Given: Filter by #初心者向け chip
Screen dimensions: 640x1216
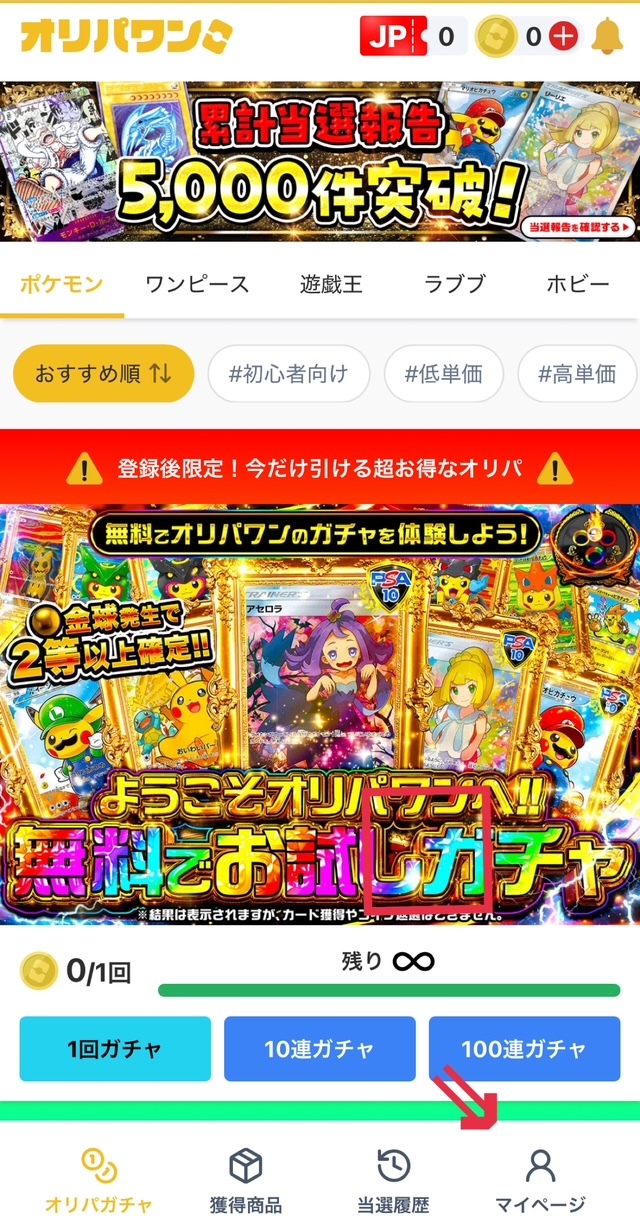Looking at the screenshot, I should pos(288,375).
